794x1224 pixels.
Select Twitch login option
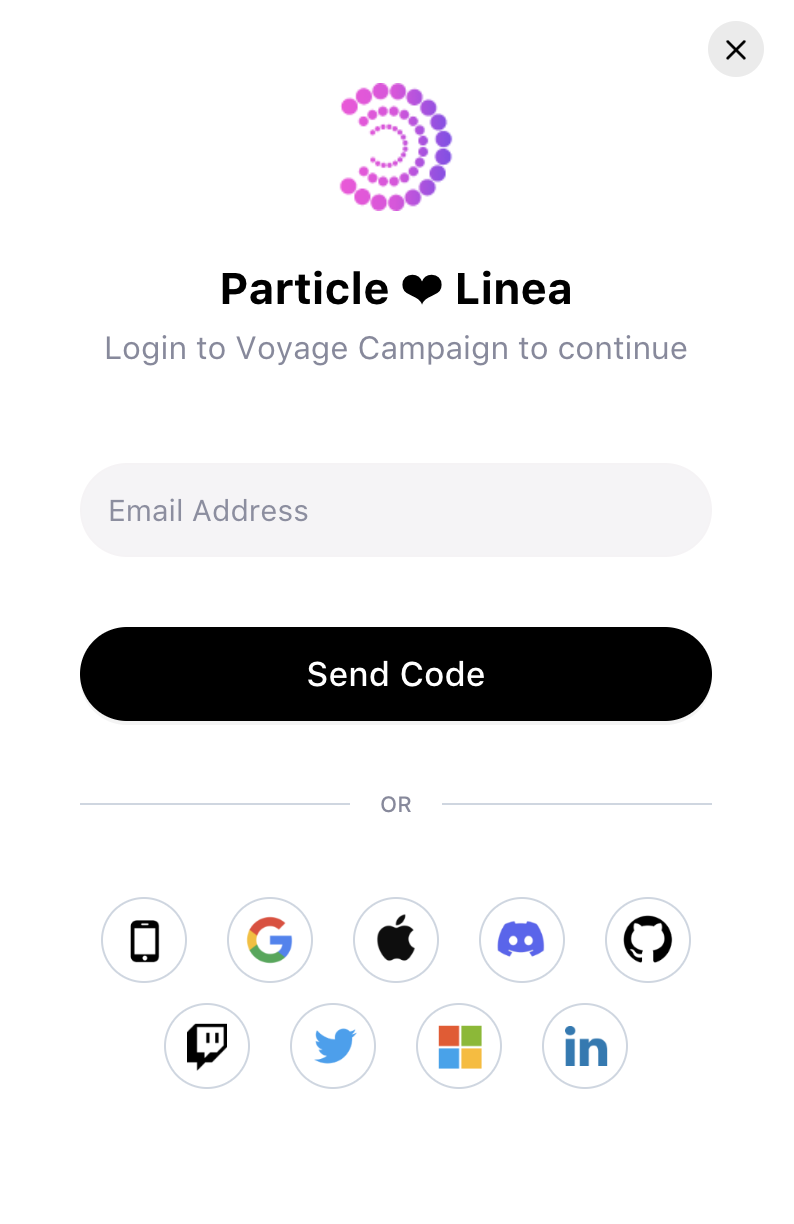(207, 1046)
